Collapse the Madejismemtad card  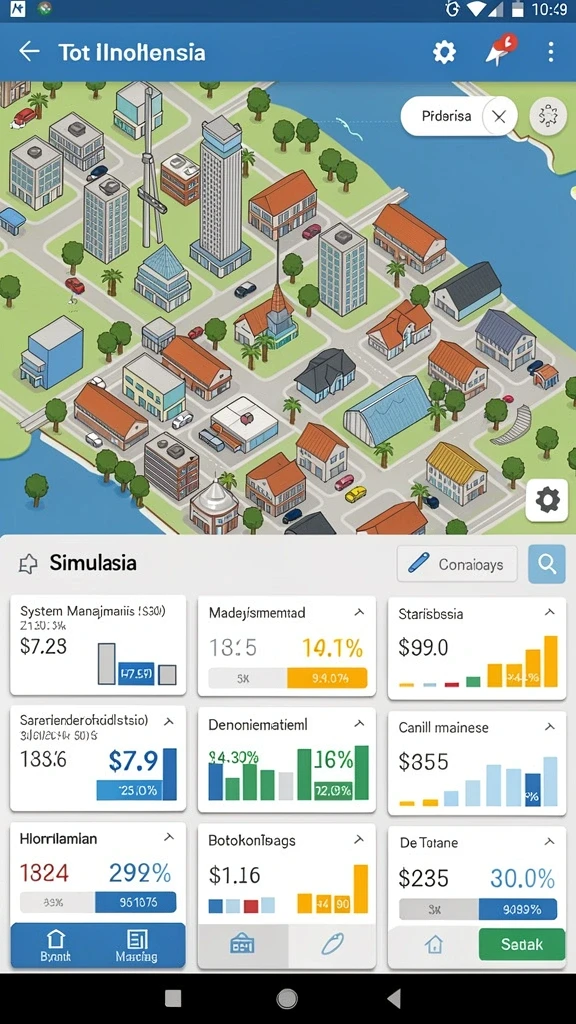(x=359, y=613)
